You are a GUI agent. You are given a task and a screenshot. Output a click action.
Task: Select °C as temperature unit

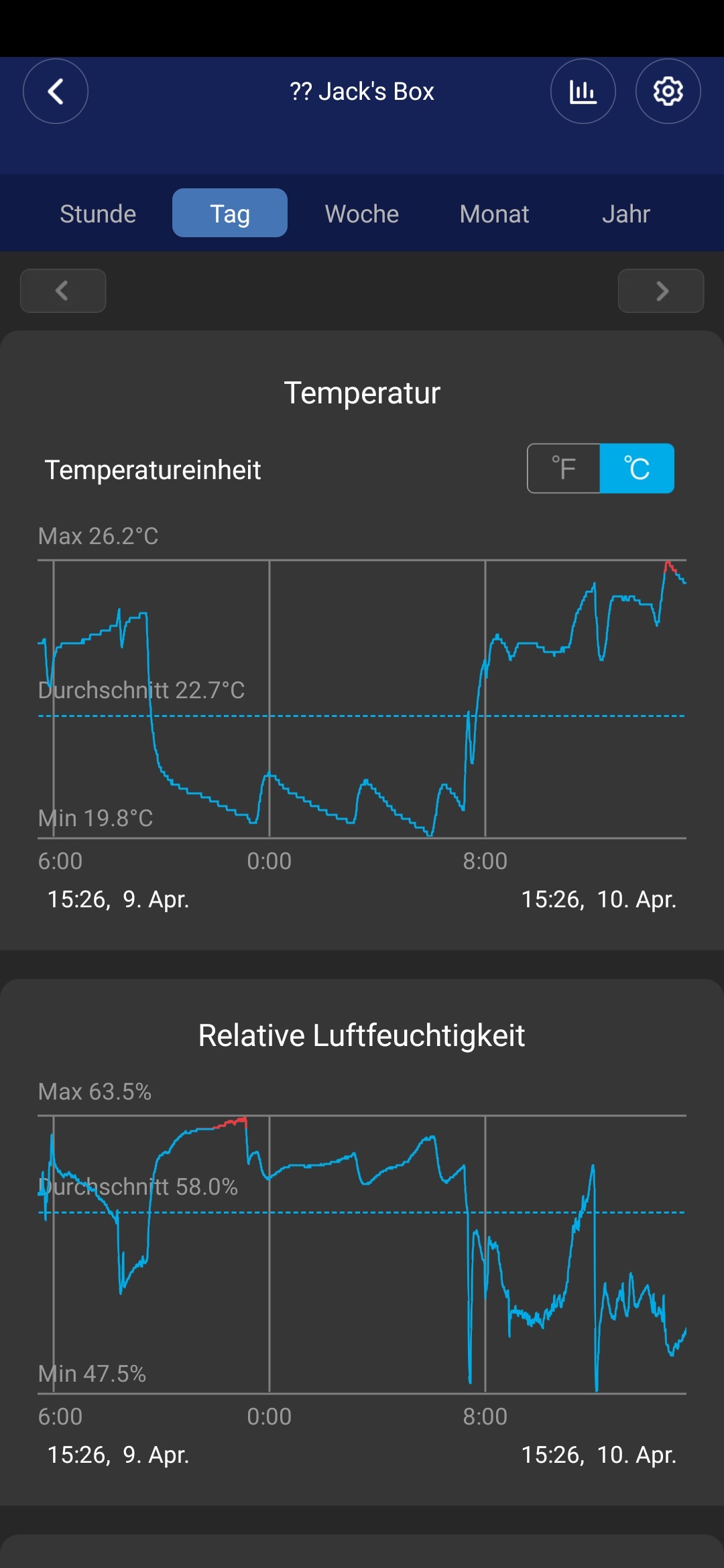(x=637, y=468)
